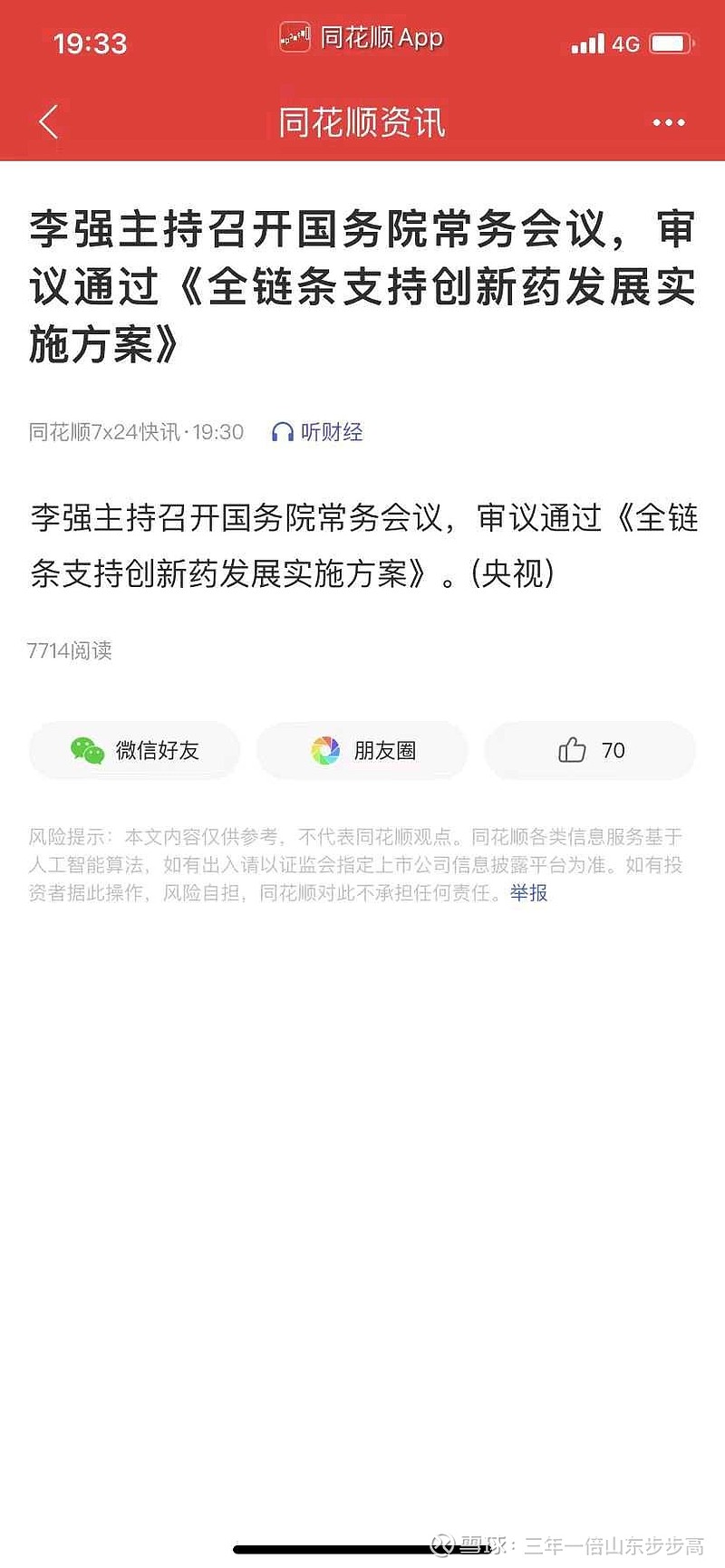Screen dimensions: 725x1568
Task: Tap the thumbs-up icon to like the article
Action: (x=572, y=750)
